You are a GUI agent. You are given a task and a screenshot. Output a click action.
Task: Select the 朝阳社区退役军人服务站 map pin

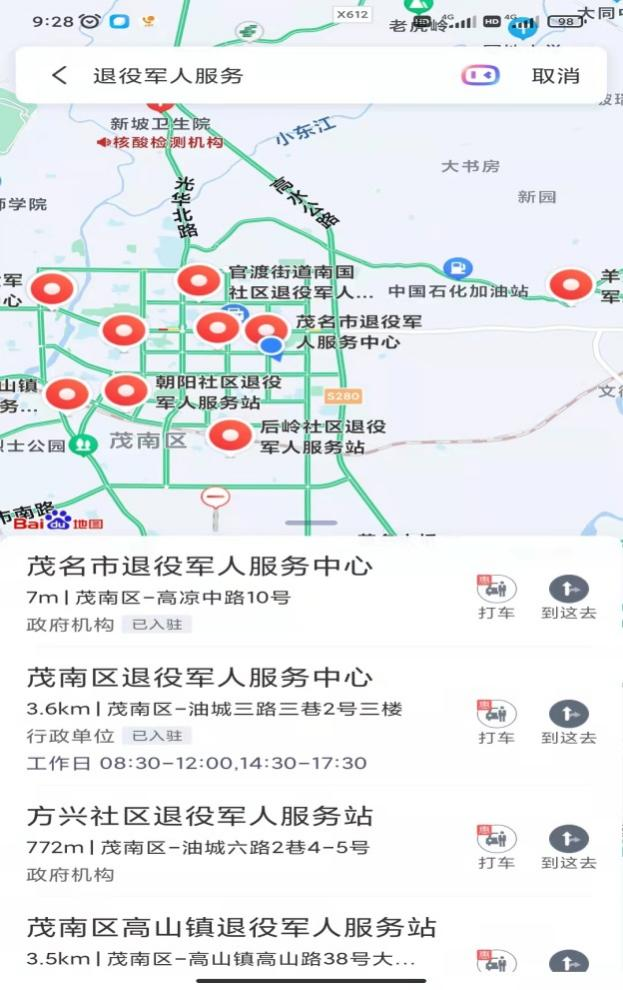coord(126,391)
